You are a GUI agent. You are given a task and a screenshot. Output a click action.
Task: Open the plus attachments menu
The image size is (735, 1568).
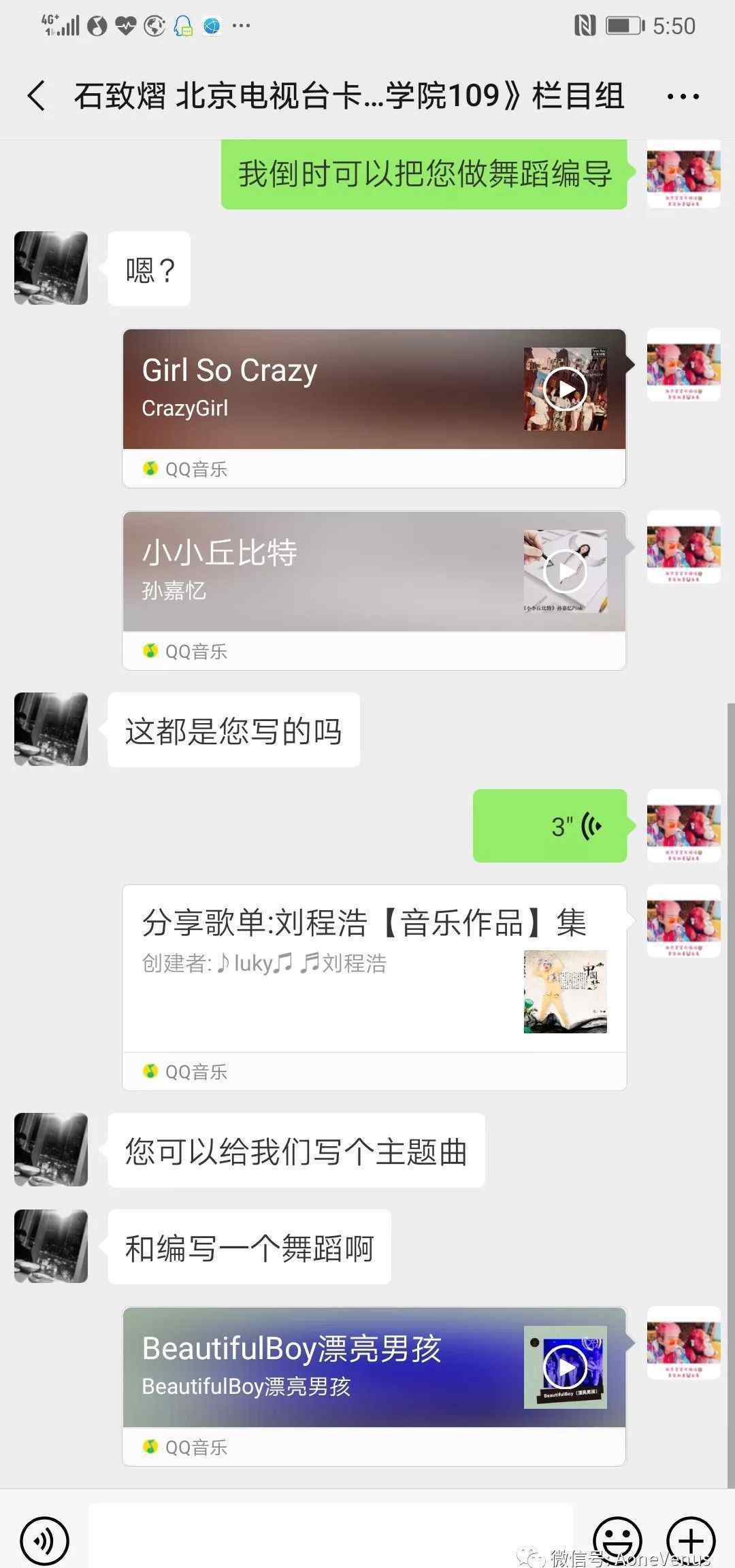(x=691, y=1541)
